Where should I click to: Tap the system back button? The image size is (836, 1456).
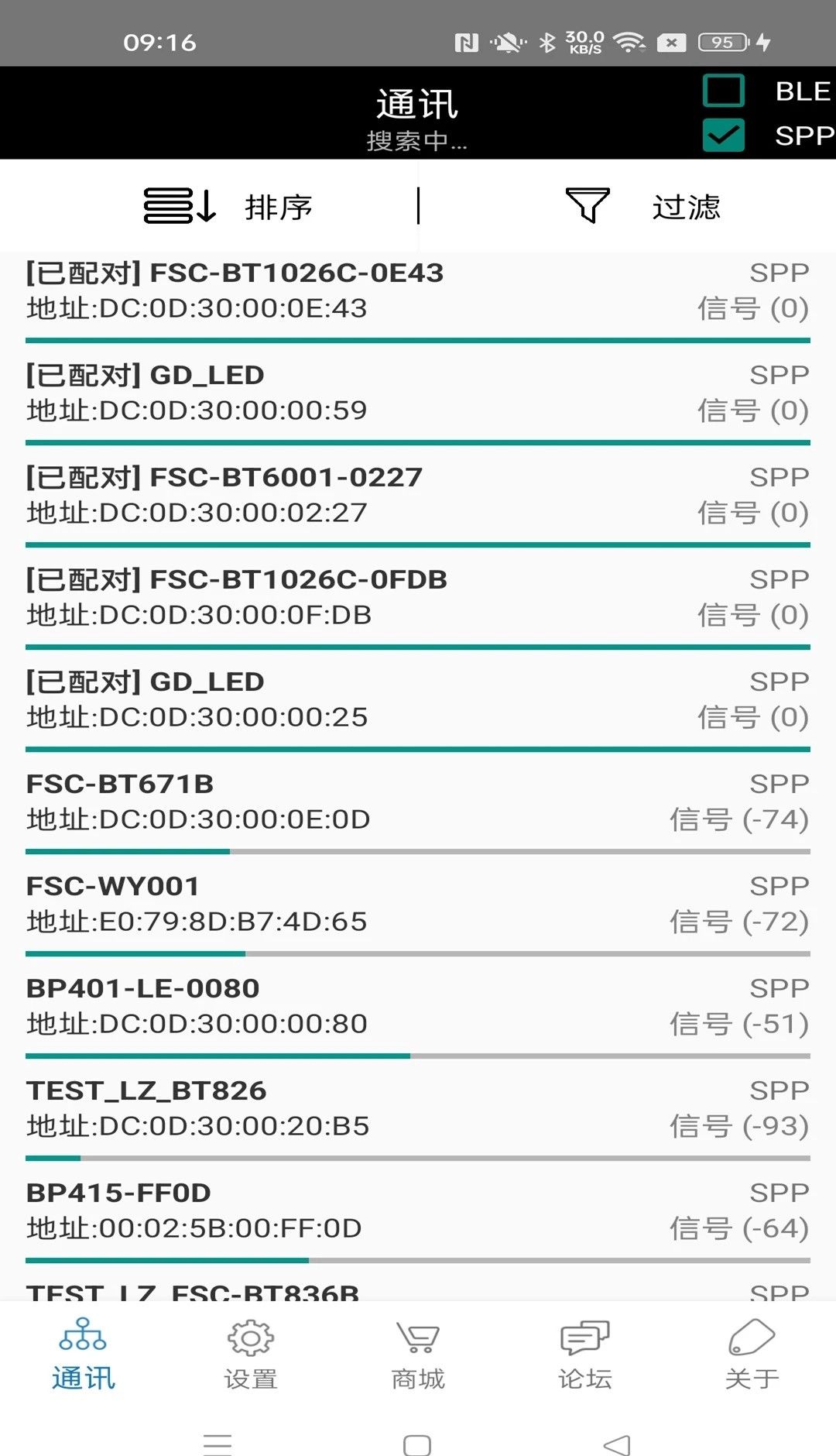[617, 1445]
